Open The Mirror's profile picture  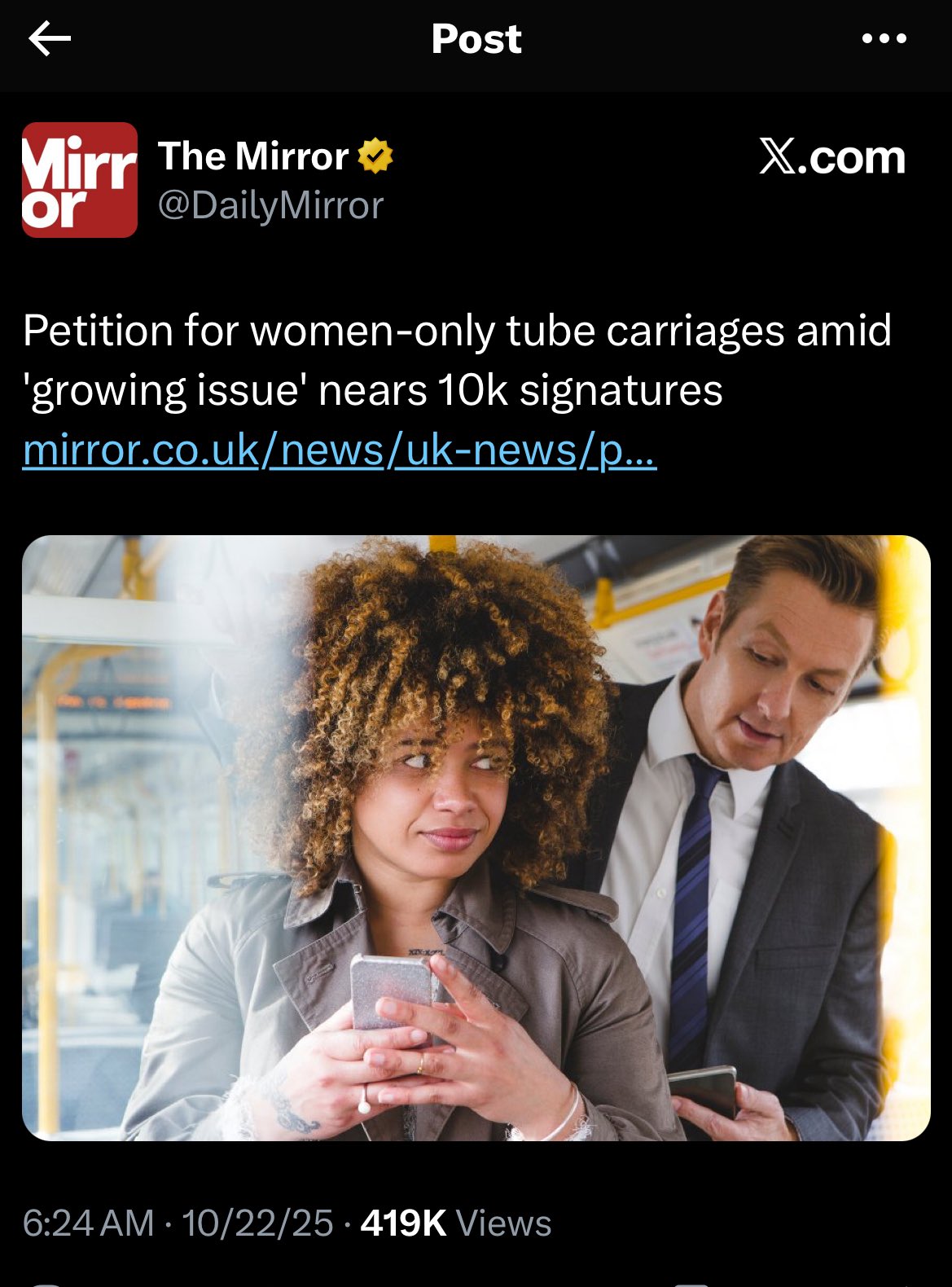tap(79, 180)
